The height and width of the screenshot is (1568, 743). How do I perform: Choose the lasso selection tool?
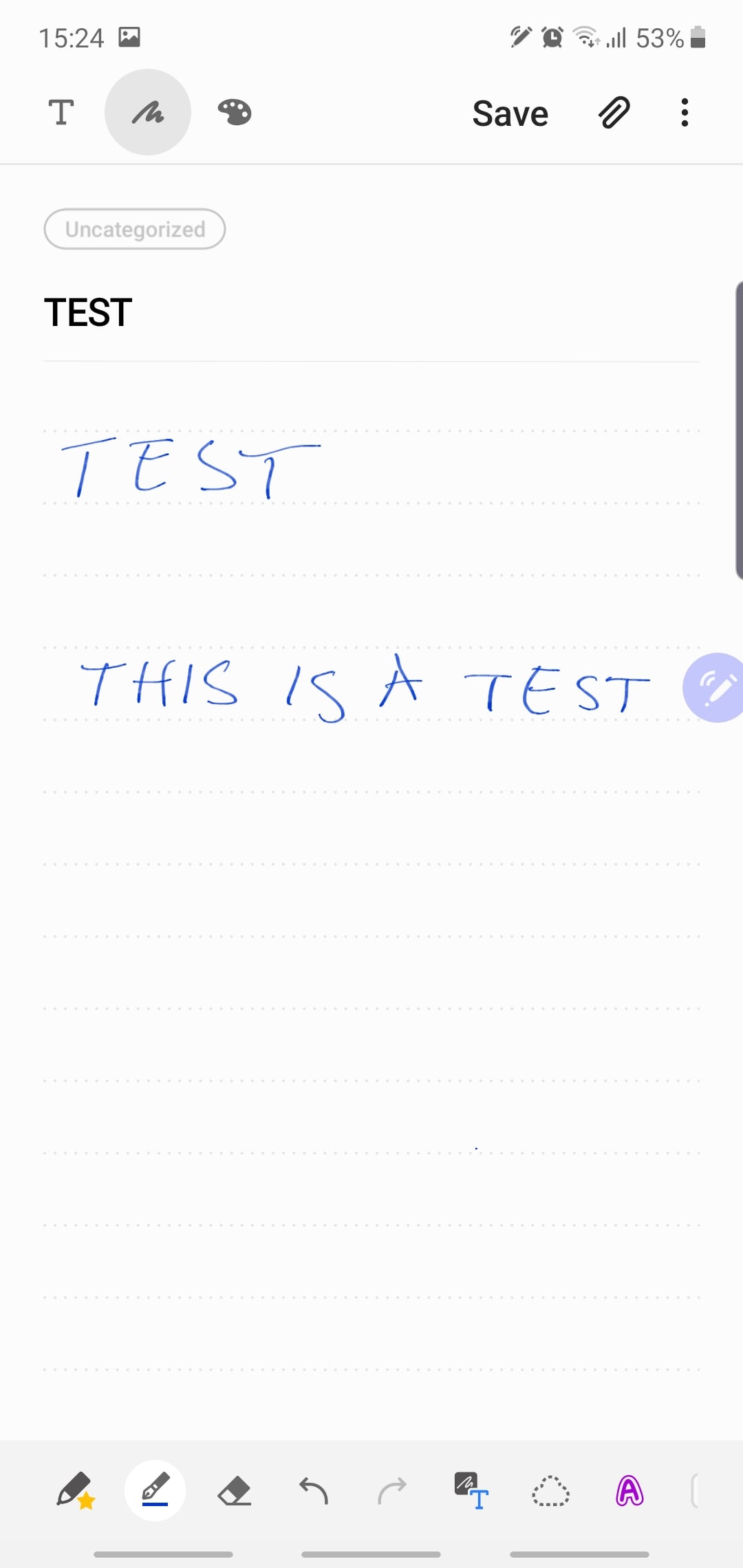pyautogui.click(x=550, y=1491)
